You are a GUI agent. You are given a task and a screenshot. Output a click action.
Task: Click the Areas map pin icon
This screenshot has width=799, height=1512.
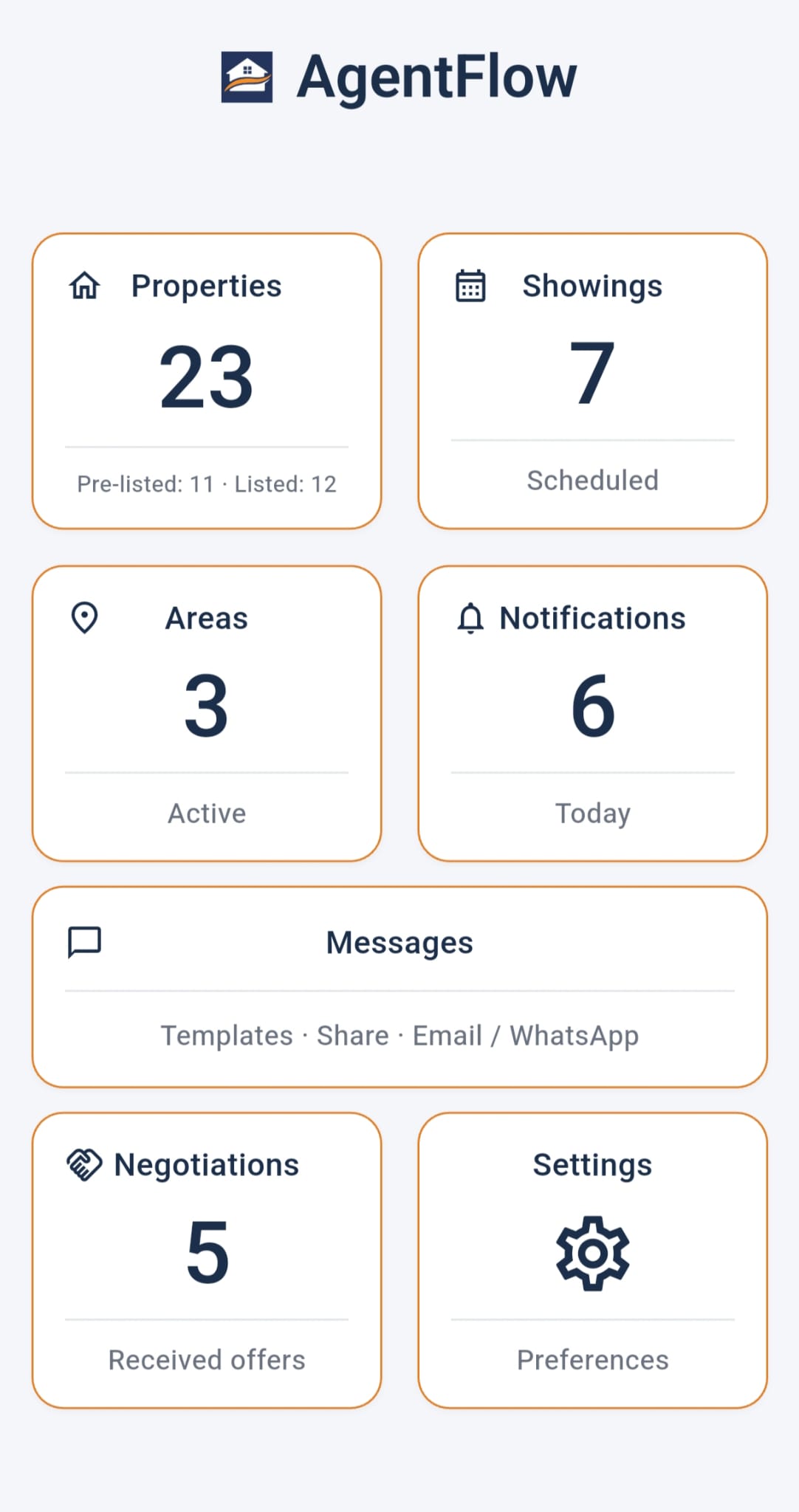point(84,618)
